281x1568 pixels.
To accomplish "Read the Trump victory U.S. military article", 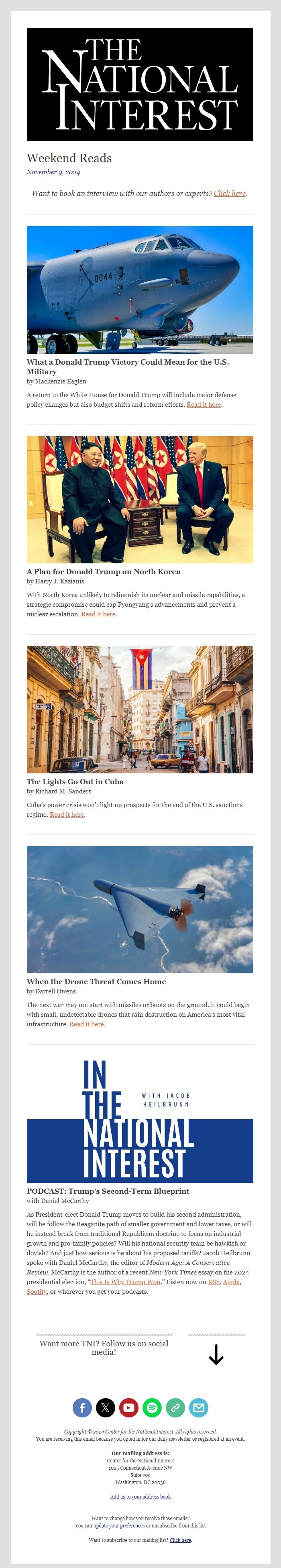I will 204,405.
